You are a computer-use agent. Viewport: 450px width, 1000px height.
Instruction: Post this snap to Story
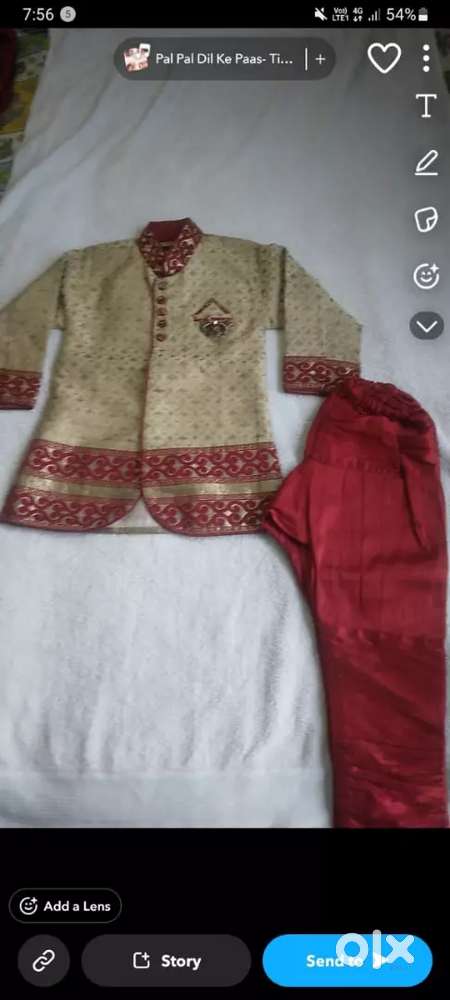tap(166, 960)
